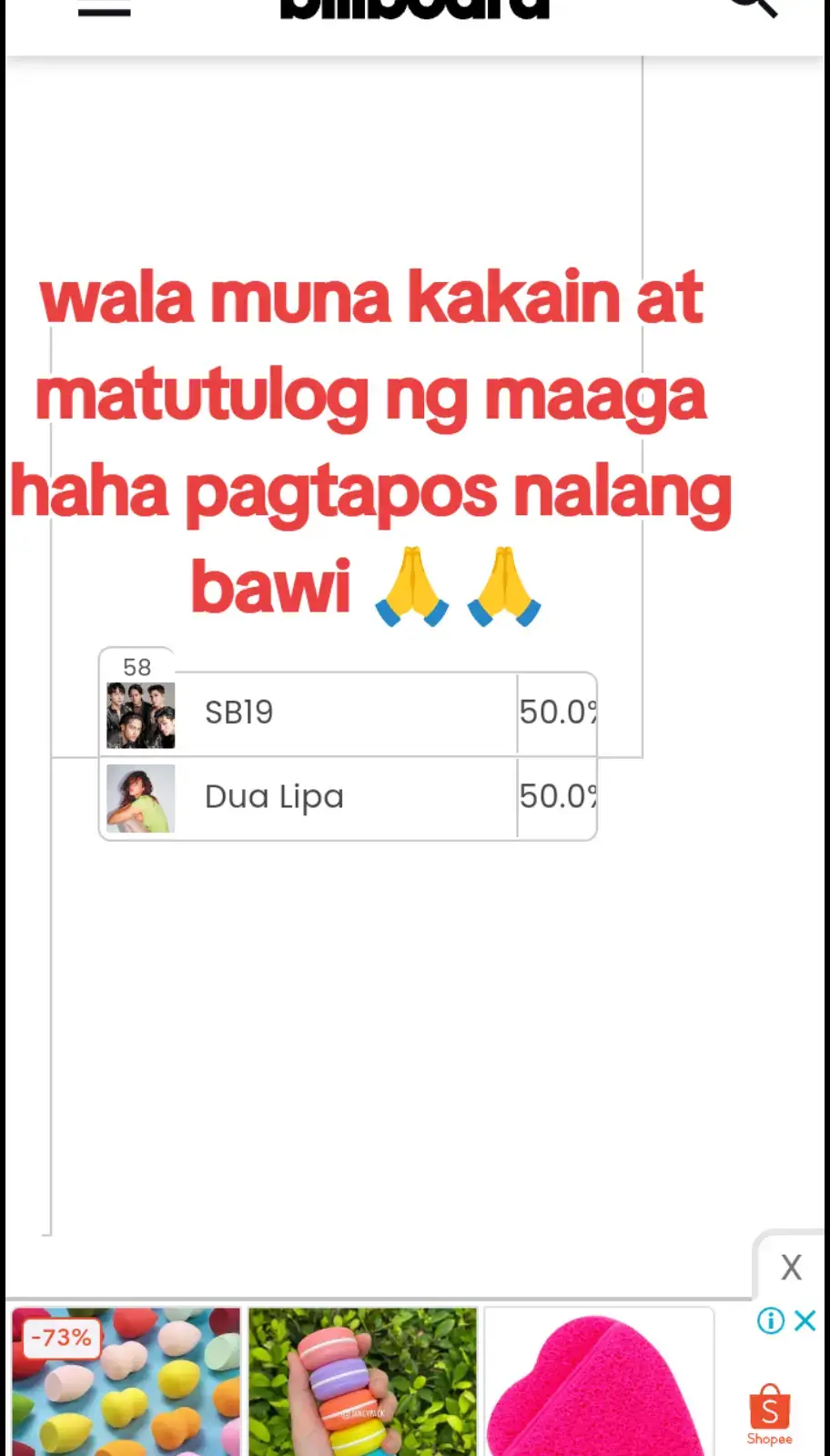
Task: Open the Dua Lipa photo thumbnail
Action: (x=141, y=796)
